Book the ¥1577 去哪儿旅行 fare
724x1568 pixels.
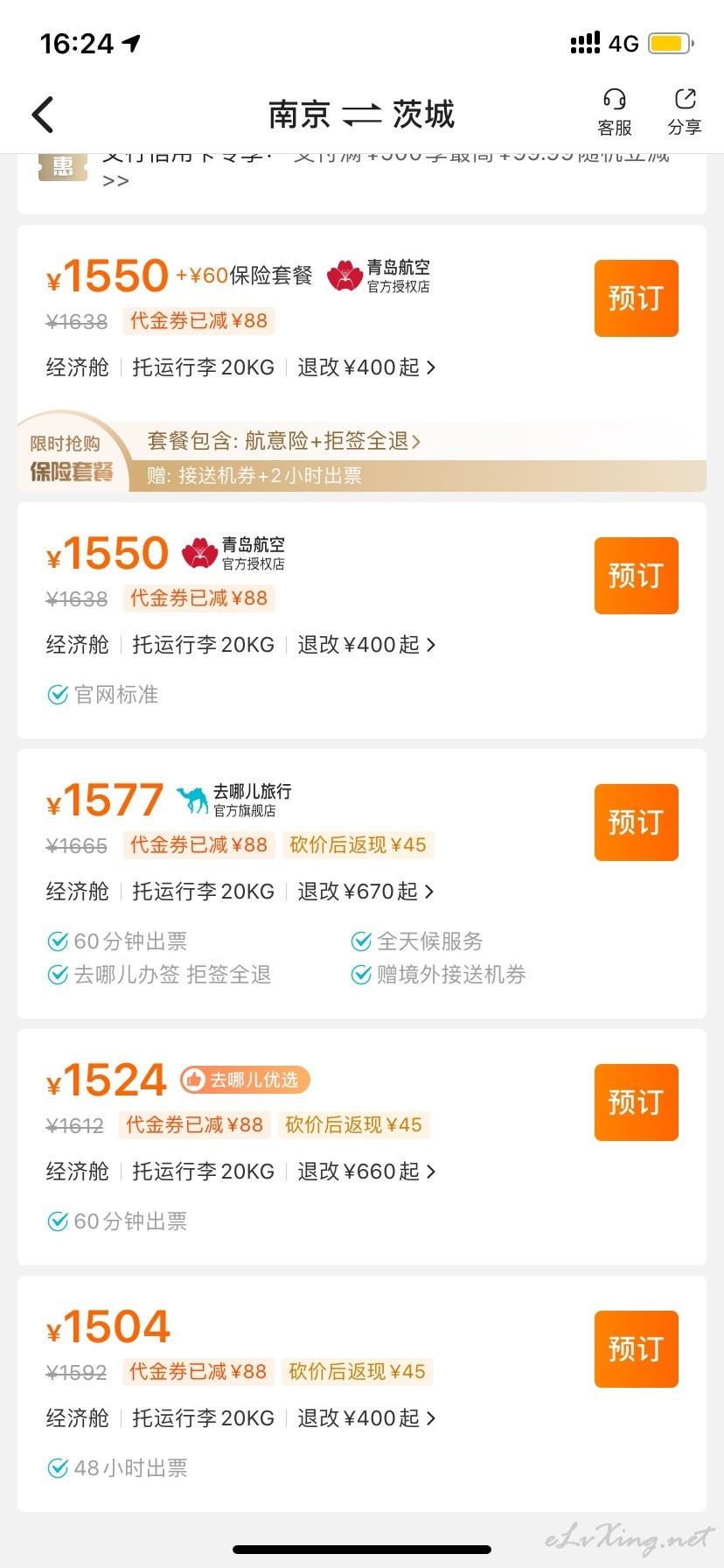(636, 822)
